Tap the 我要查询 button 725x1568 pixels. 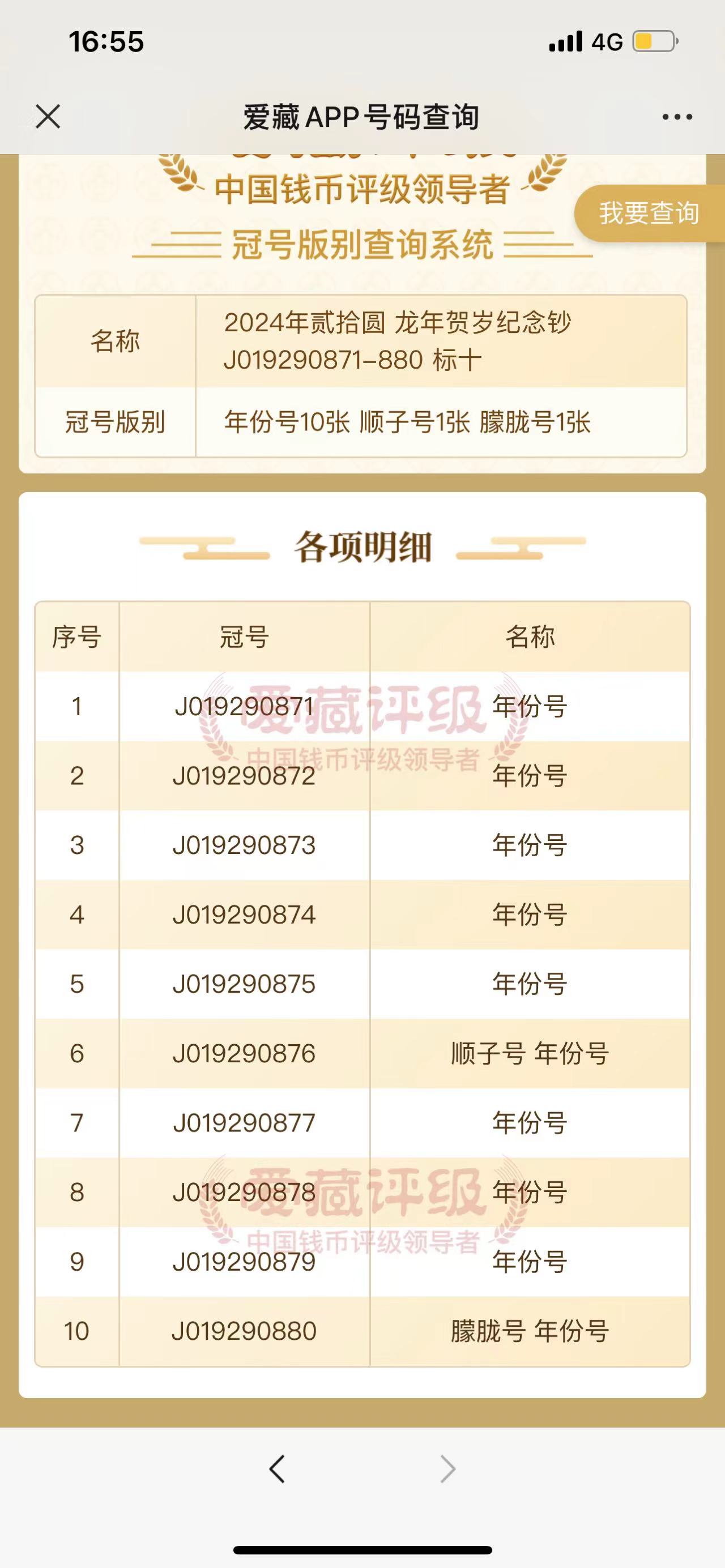tap(650, 213)
